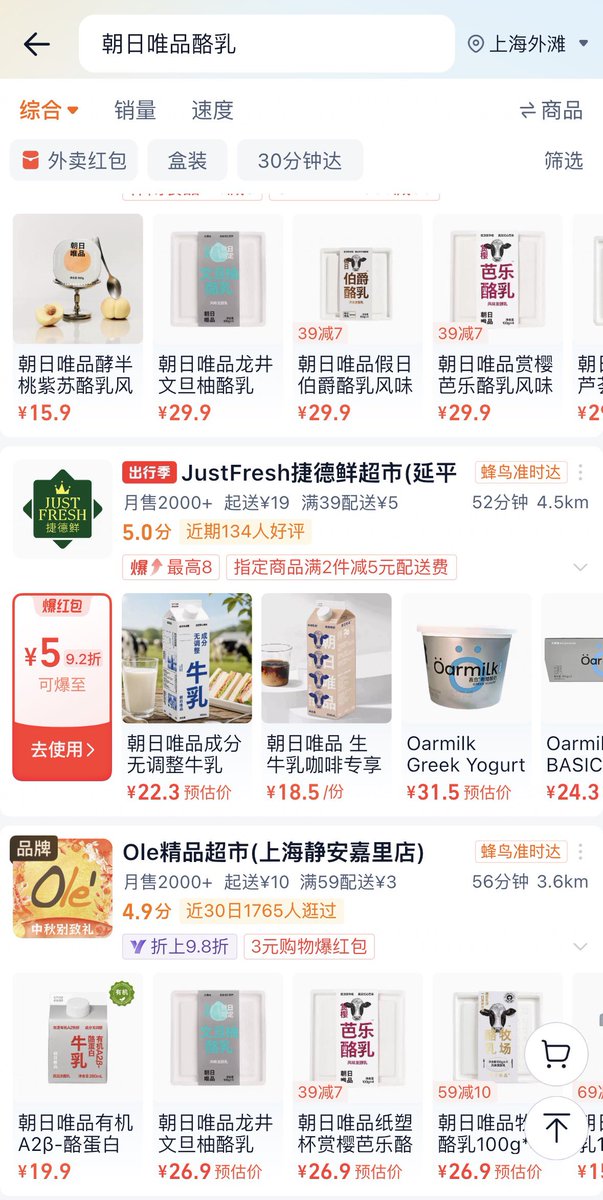Open the 筛选 filter options
Image resolution: width=603 pixels, height=1200 pixels.
click(x=563, y=160)
